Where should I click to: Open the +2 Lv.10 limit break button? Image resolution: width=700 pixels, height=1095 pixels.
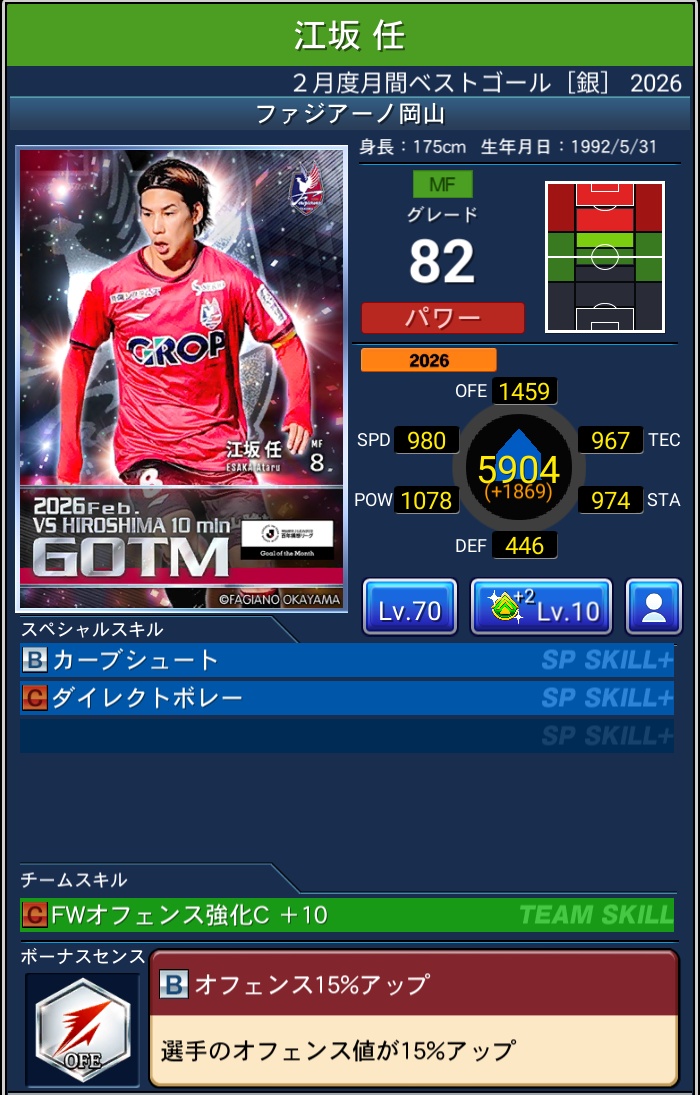[541, 607]
